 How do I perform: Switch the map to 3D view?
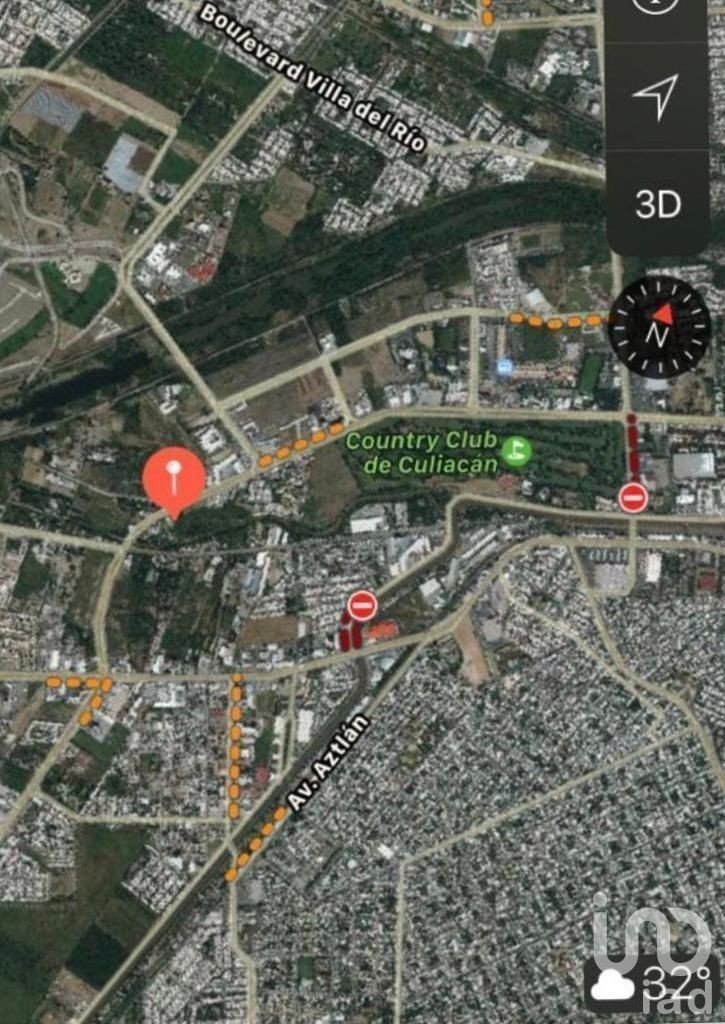click(x=657, y=204)
